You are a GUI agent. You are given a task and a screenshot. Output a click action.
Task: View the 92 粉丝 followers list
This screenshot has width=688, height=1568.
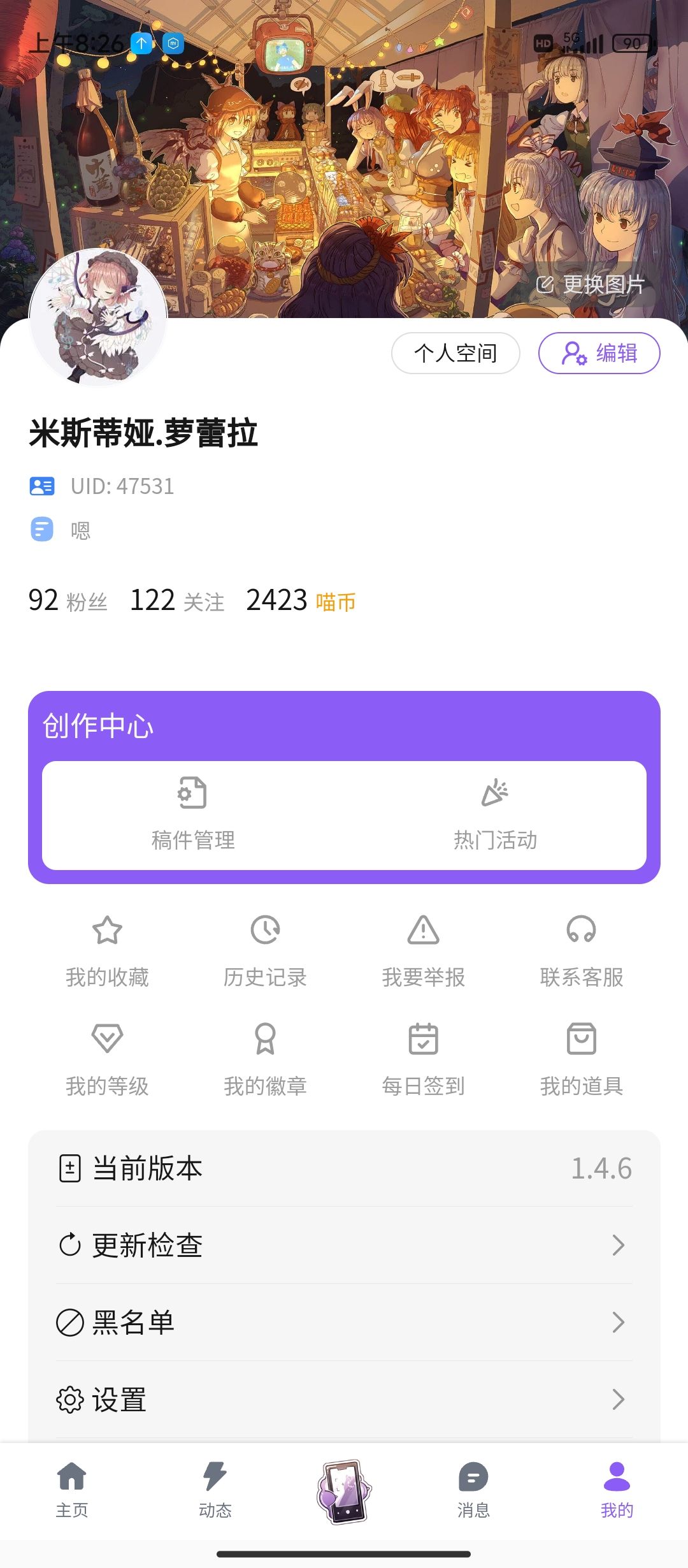[x=68, y=600]
